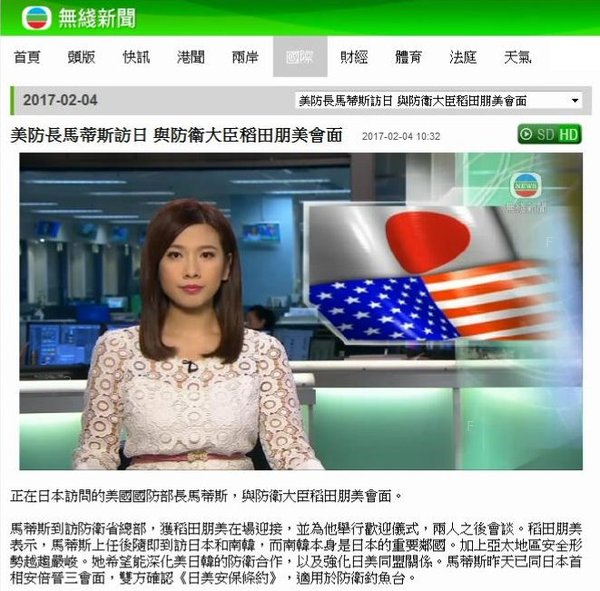Open the 港聞 news tab
Screen dimensions: 600x591
[x=191, y=57]
